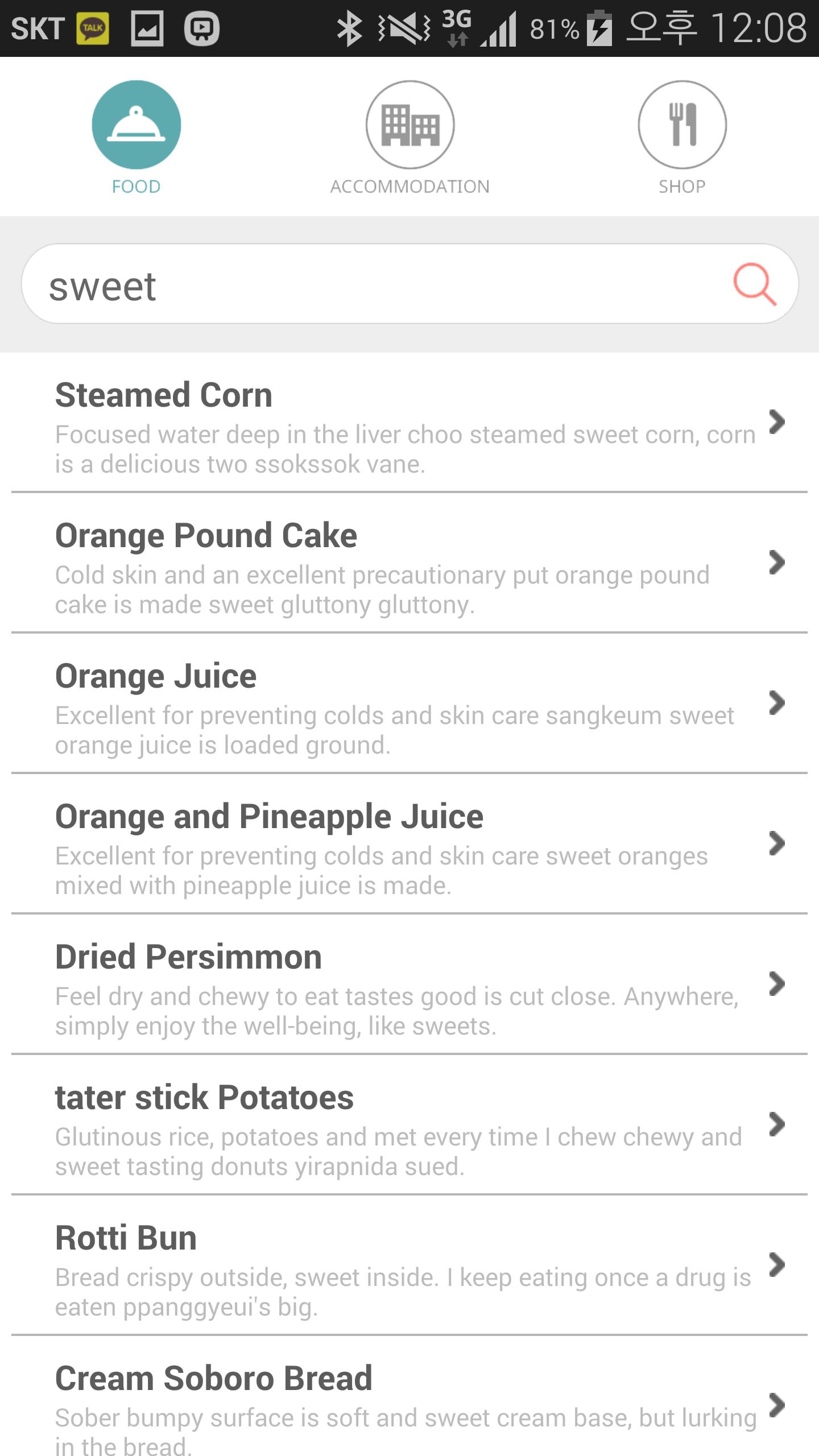Click the fork and knife icon above SHOP
This screenshot has height=1456, width=819.
click(682, 124)
